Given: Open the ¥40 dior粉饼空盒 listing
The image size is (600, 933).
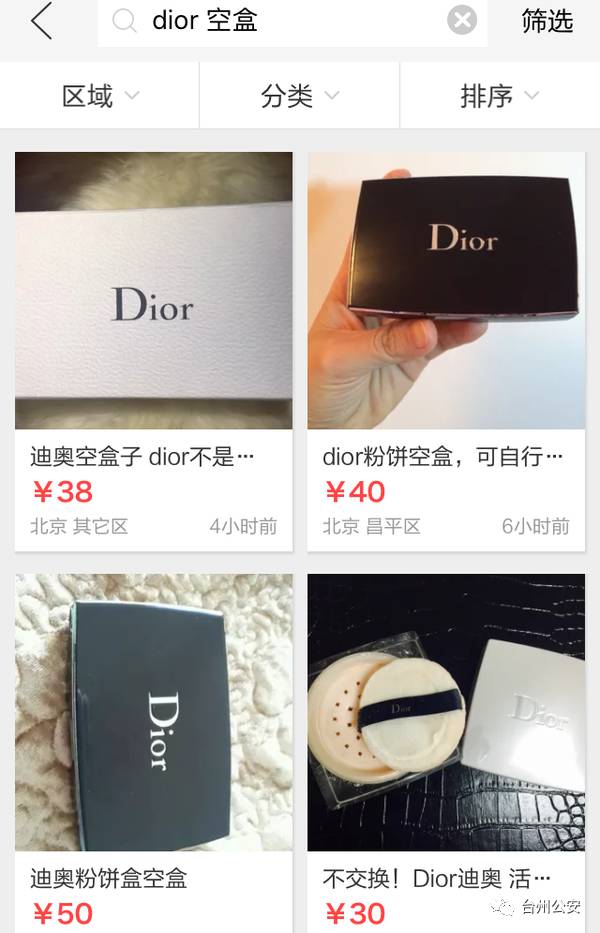Looking at the screenshot, I should pyautogui.click(x=446, y=350).
